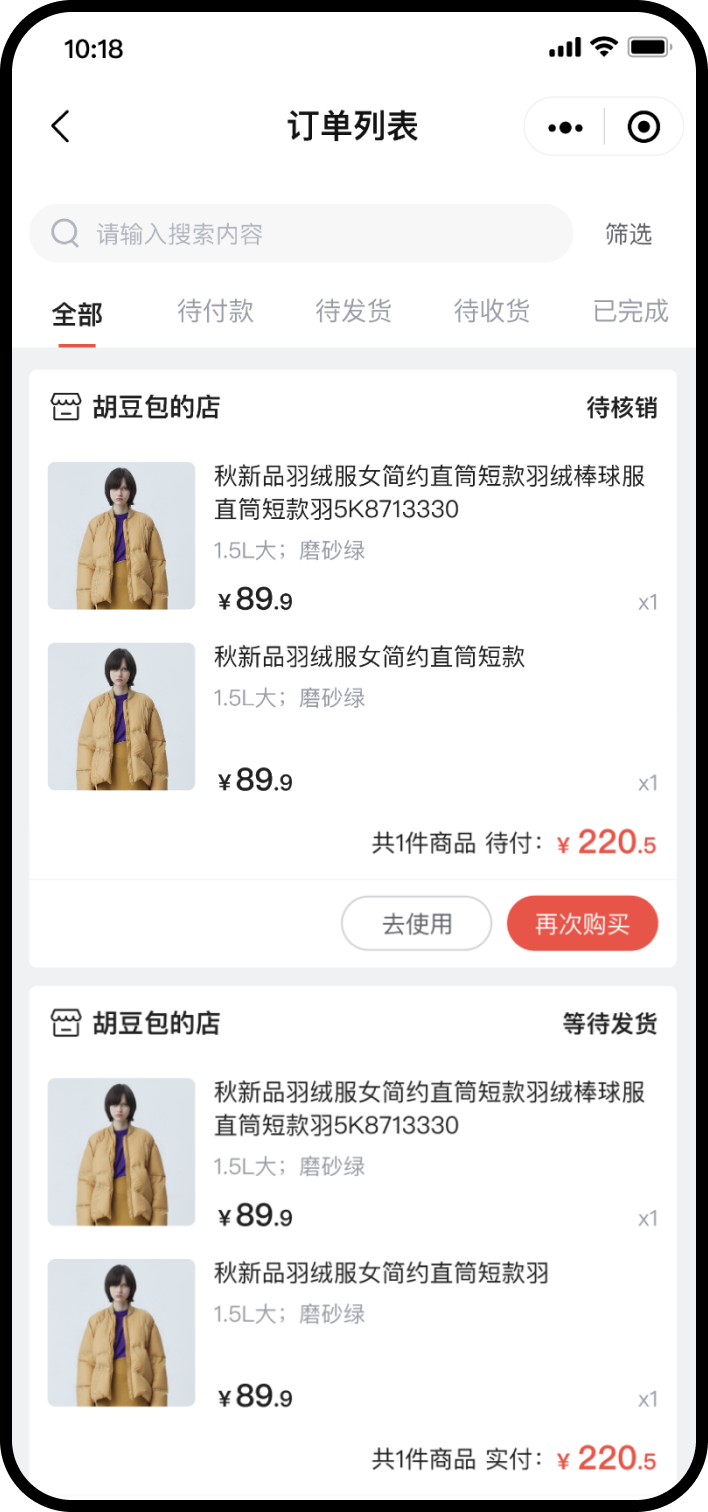Hit 再次购买 to buy again
Screen dimensions: 708x1512
582,923
